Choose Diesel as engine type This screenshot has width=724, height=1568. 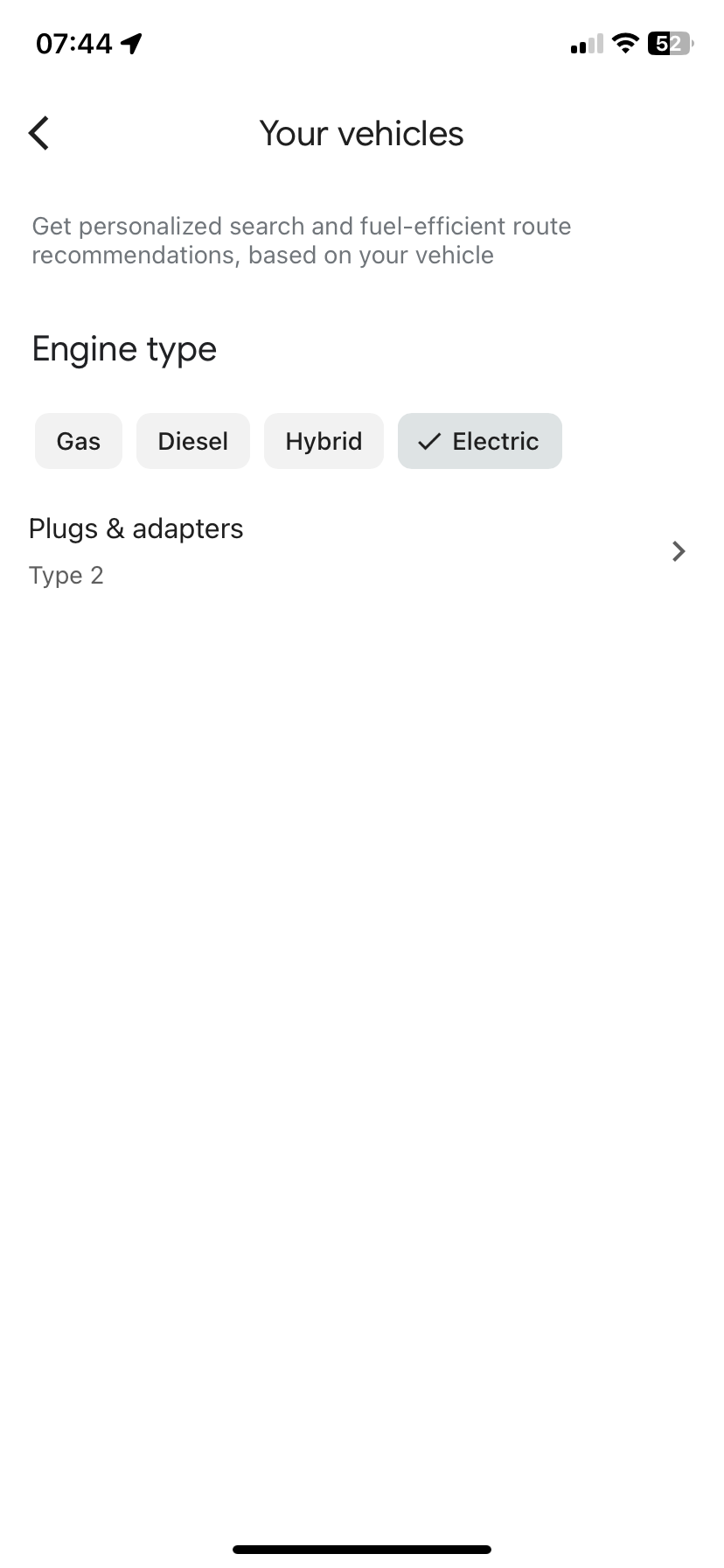click(x=193, y=441)
